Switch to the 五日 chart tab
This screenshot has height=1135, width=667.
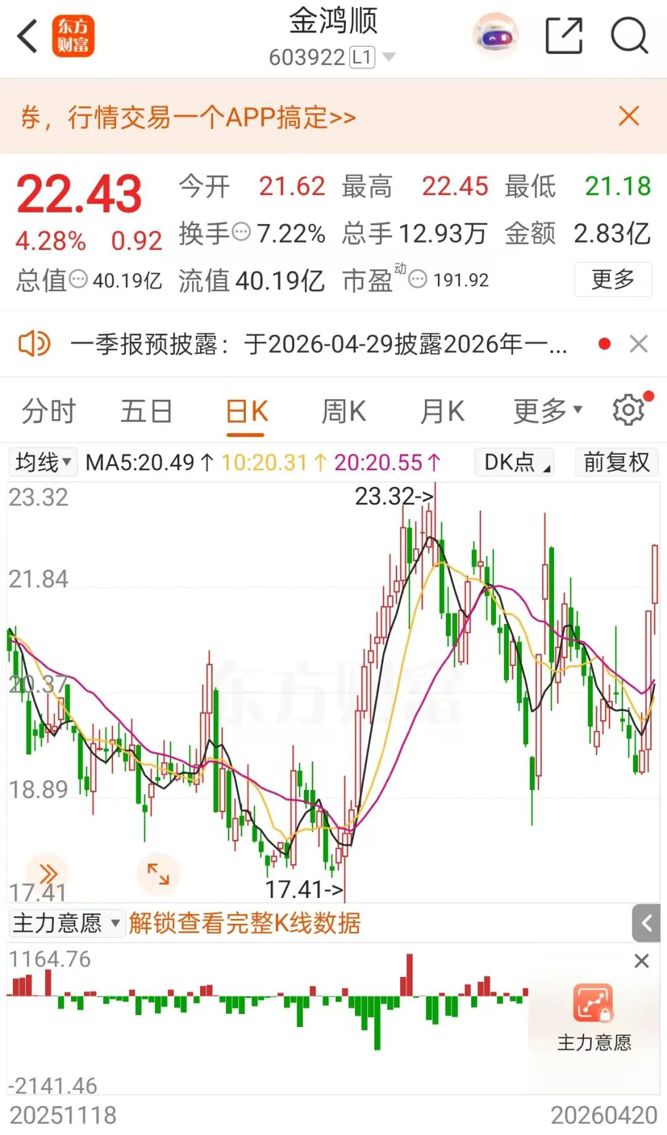[146, 410]
